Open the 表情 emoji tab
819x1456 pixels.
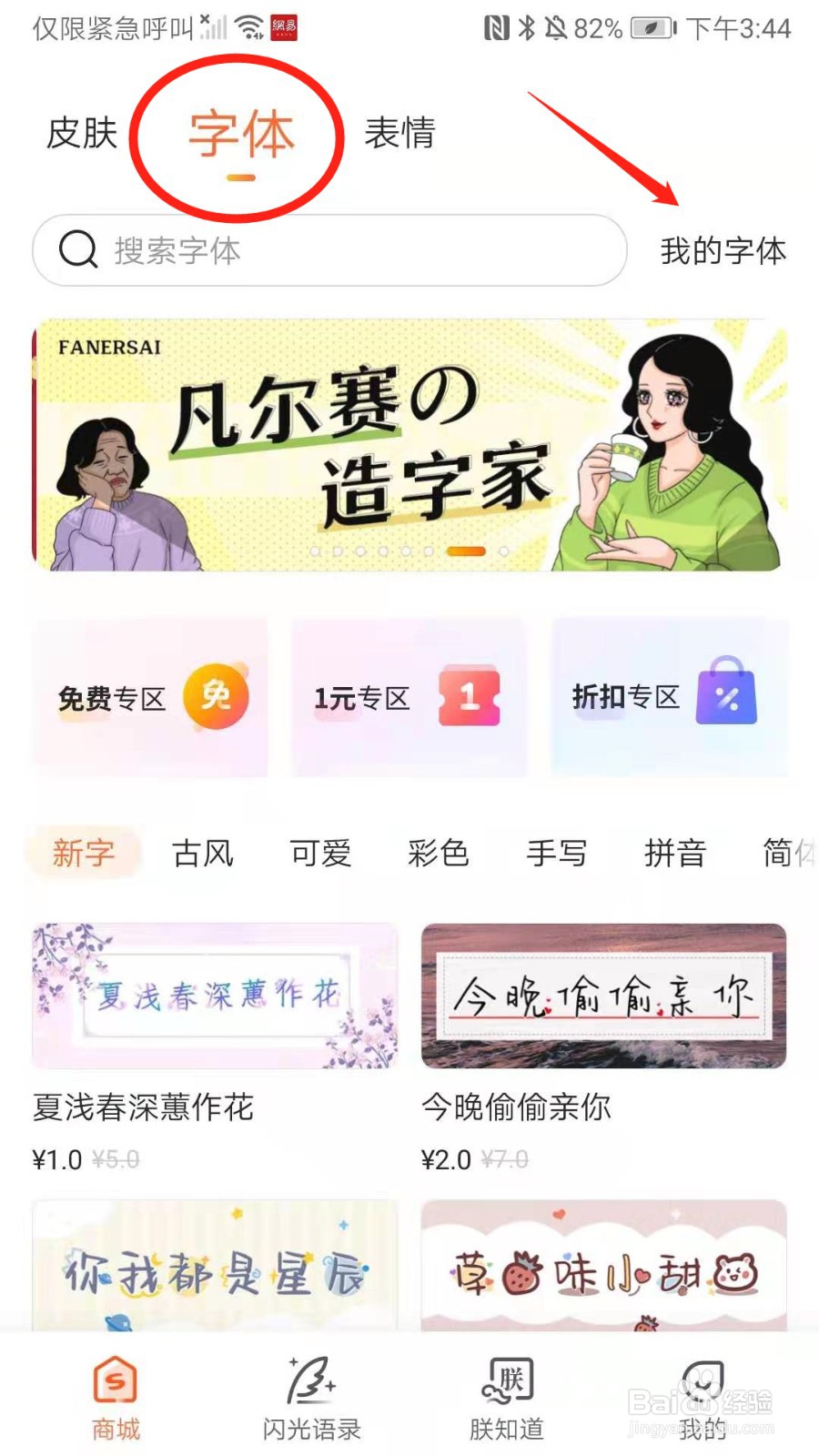pyautogui.click(x=399, y=132)
